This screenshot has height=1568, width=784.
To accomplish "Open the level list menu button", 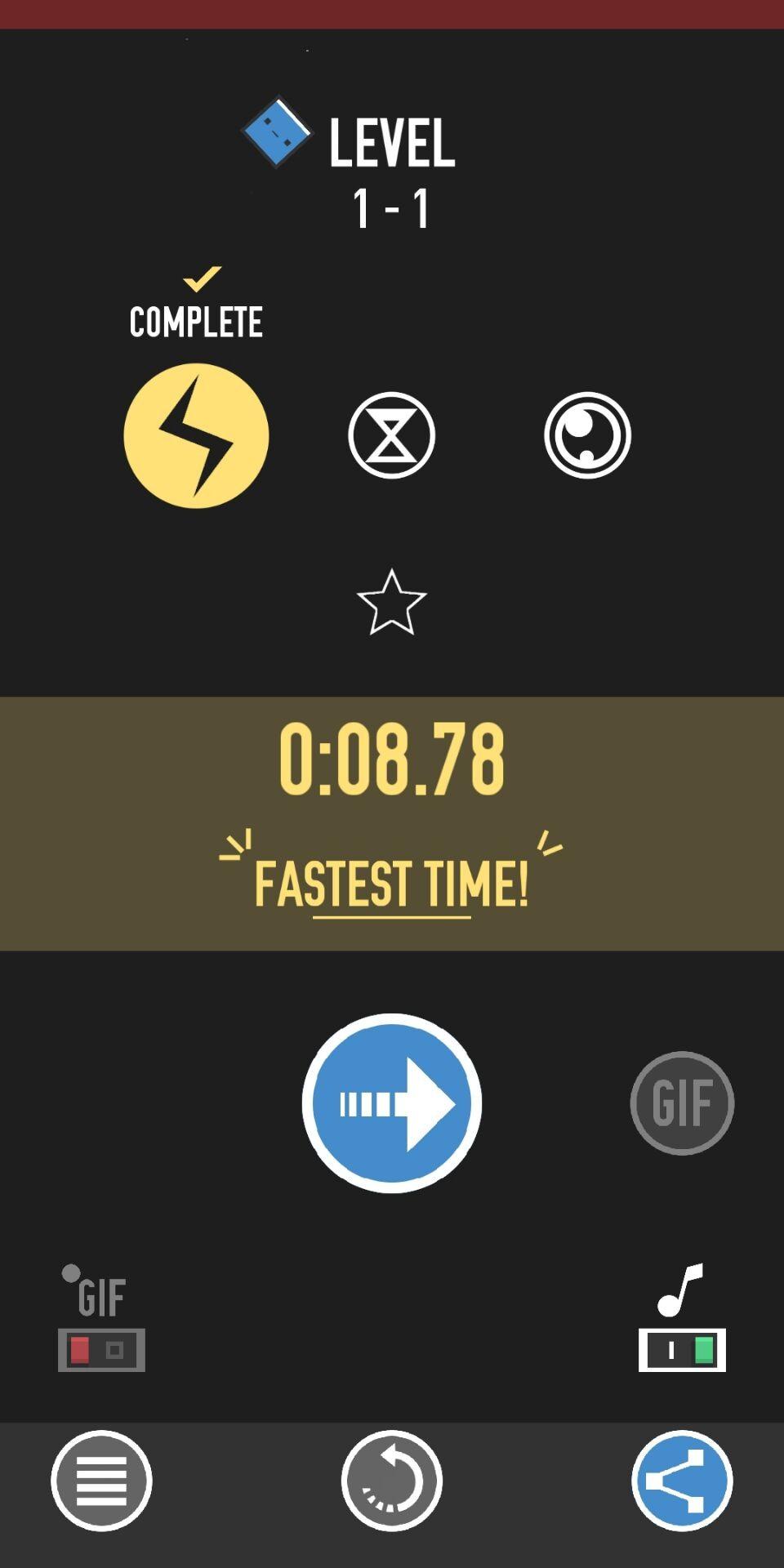I will click(x=101, y=1480).
